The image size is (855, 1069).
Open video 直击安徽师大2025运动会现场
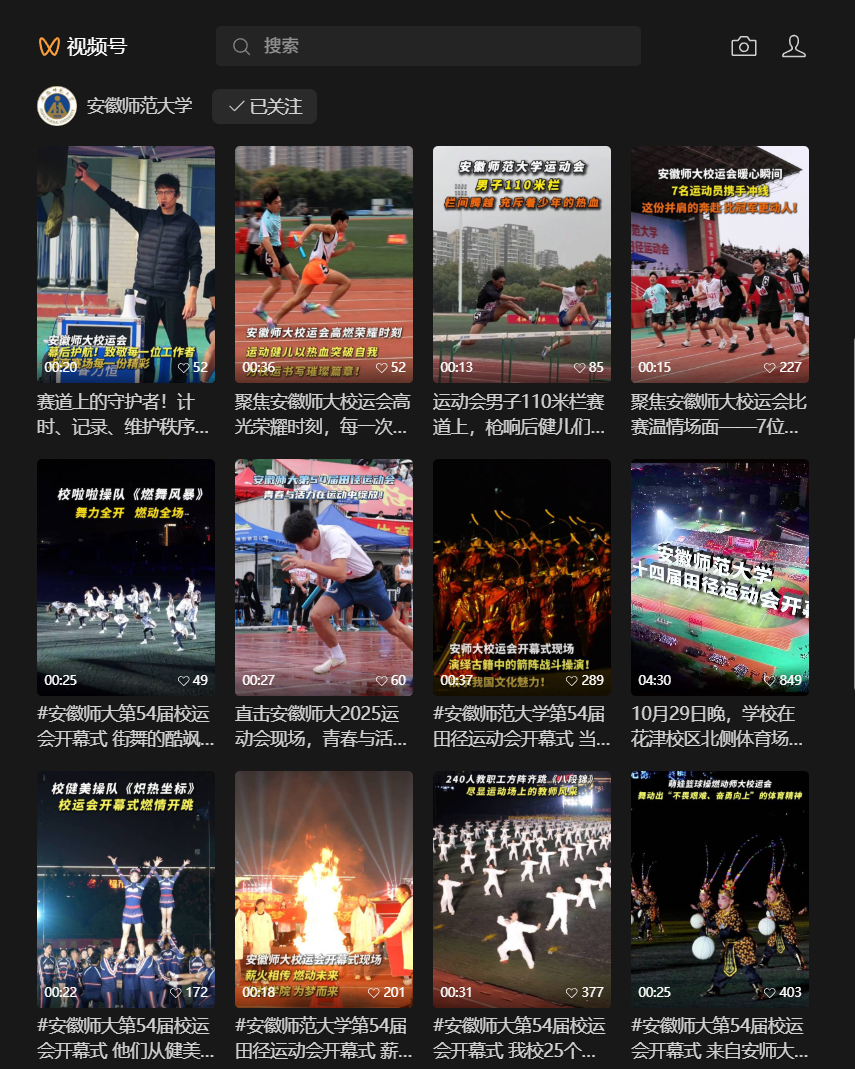(323, 576)
